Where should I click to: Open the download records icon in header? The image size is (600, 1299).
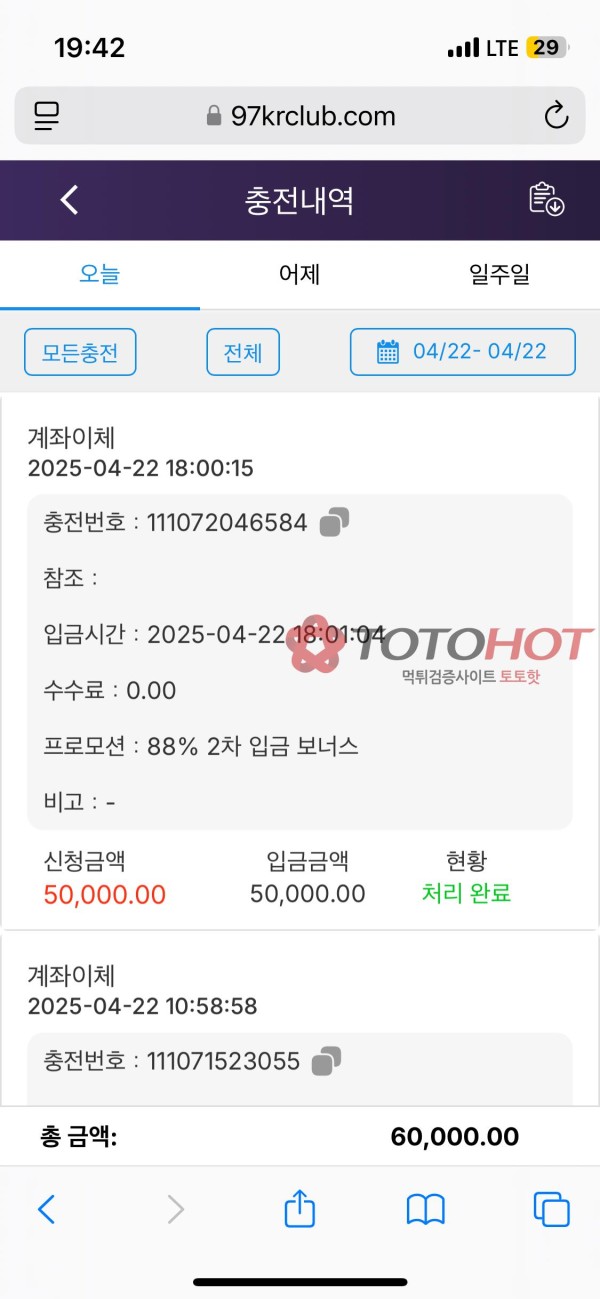pos(546,199)
